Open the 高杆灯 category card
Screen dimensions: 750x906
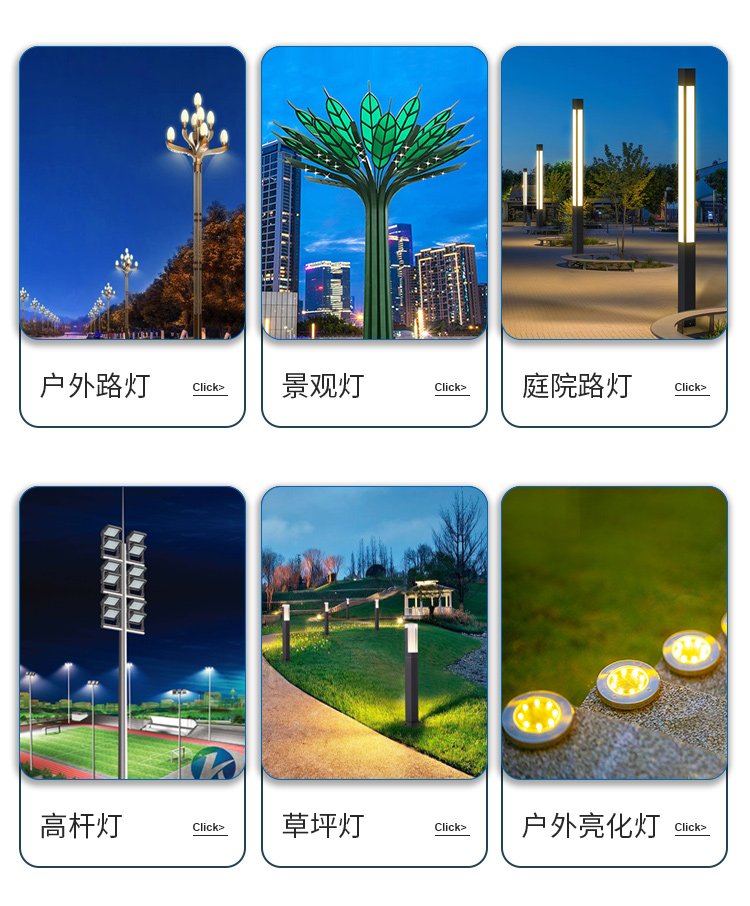pyautogui.click(x=132, y=677)
